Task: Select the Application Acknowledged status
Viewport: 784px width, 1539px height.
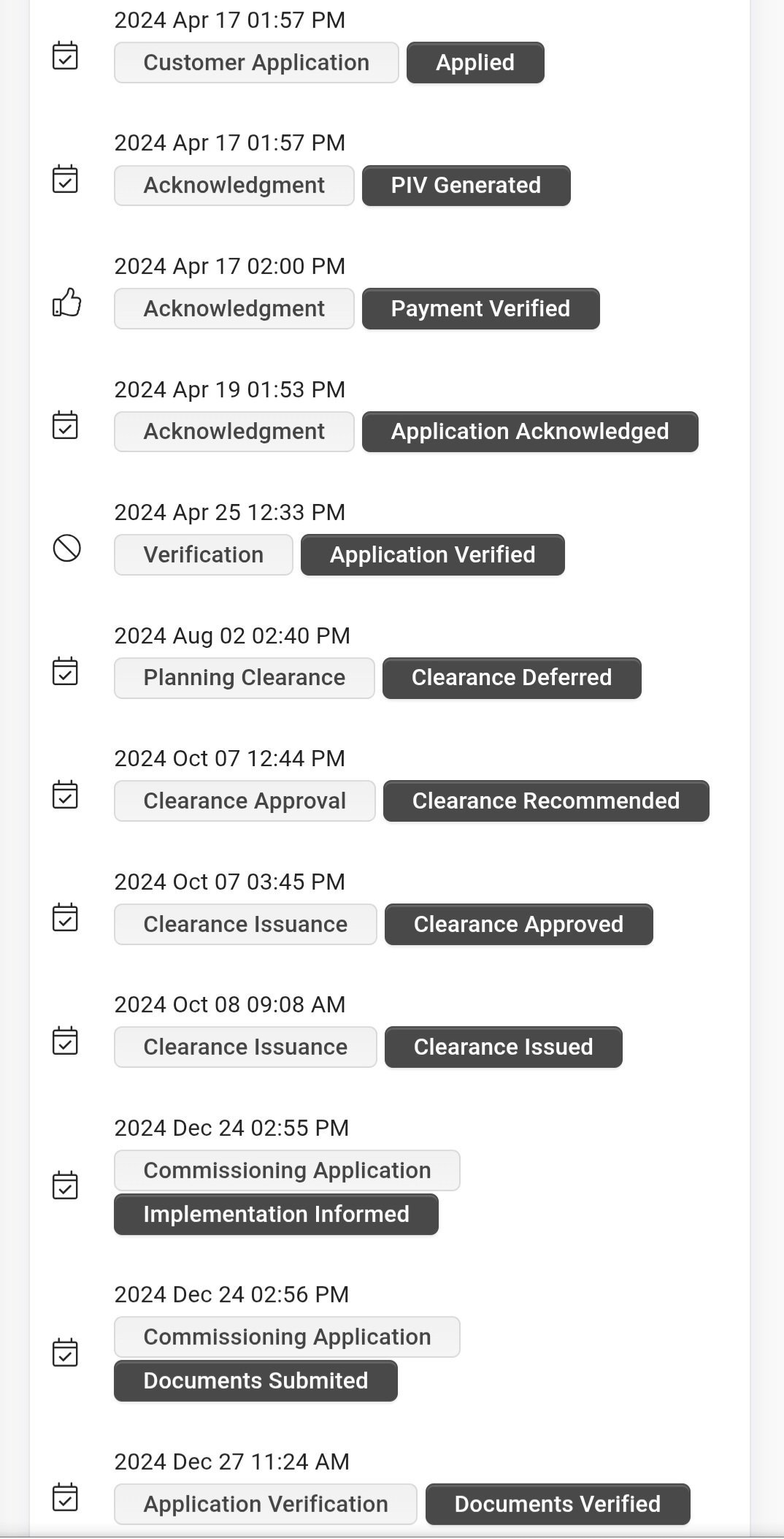Action: [x=530, y=432]
